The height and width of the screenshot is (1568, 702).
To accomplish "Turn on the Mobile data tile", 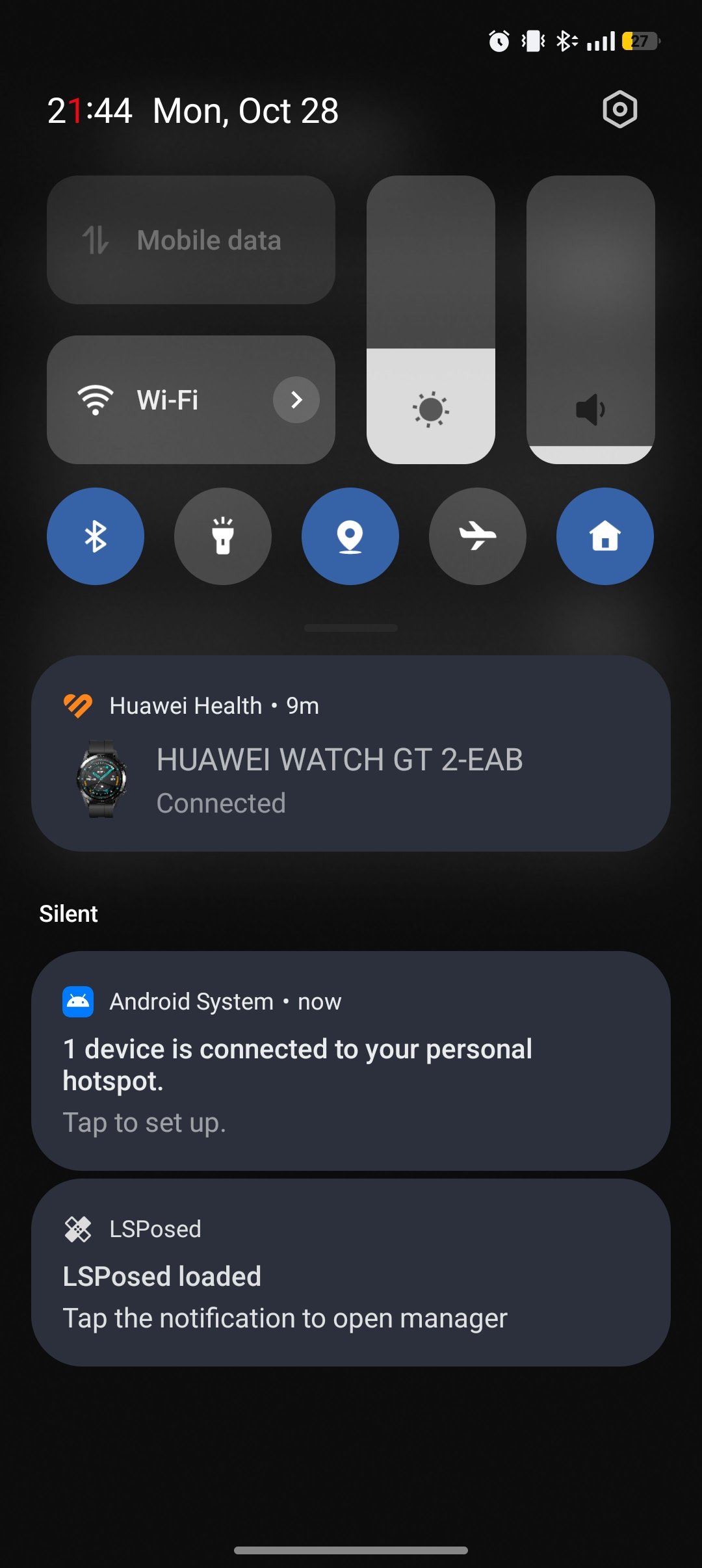I will (190, 240).
